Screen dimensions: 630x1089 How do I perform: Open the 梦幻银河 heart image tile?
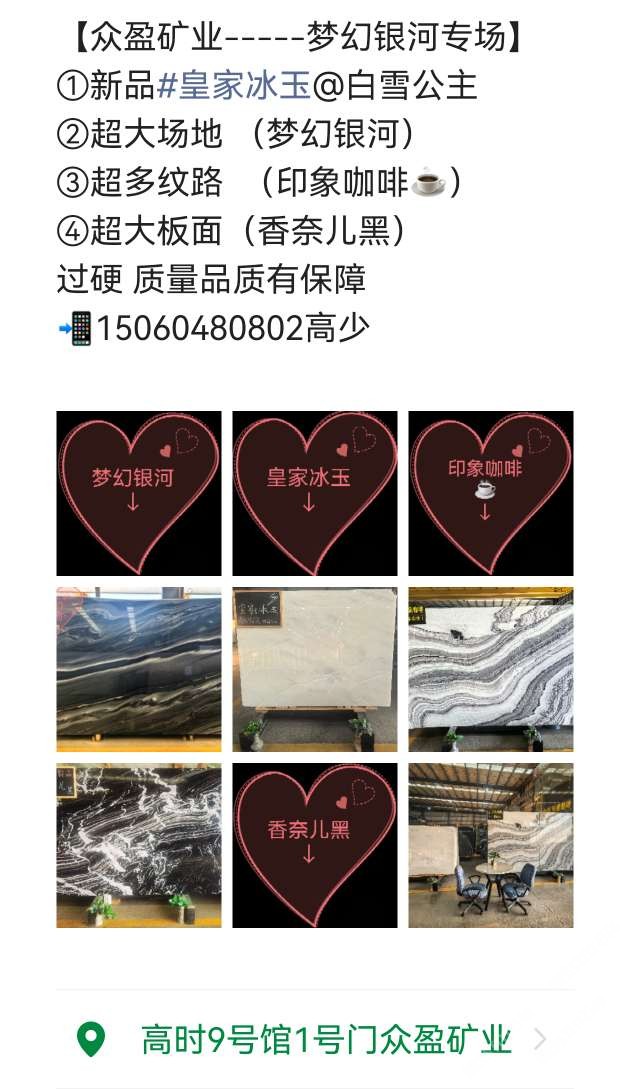138,493
